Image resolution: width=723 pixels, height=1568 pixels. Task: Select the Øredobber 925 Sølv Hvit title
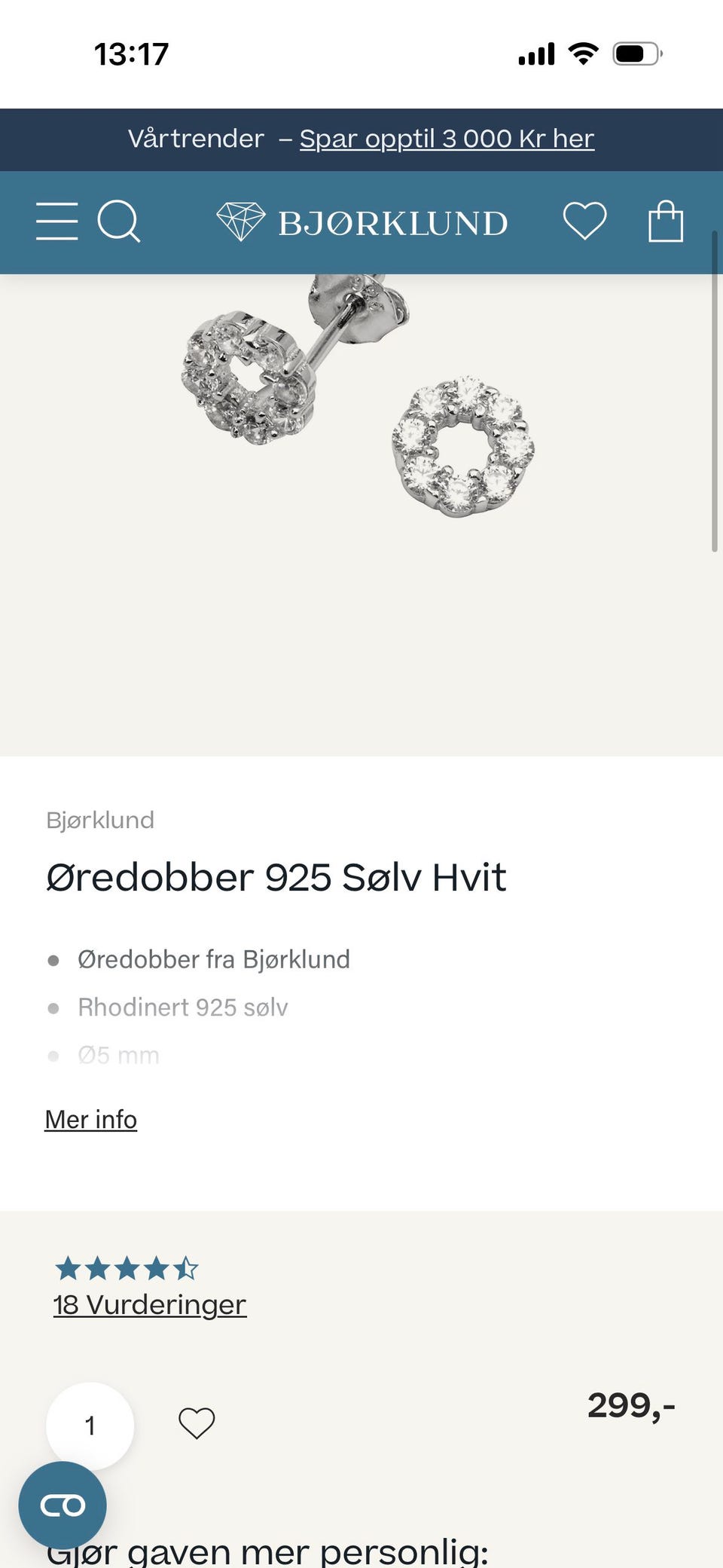[276, 876]
